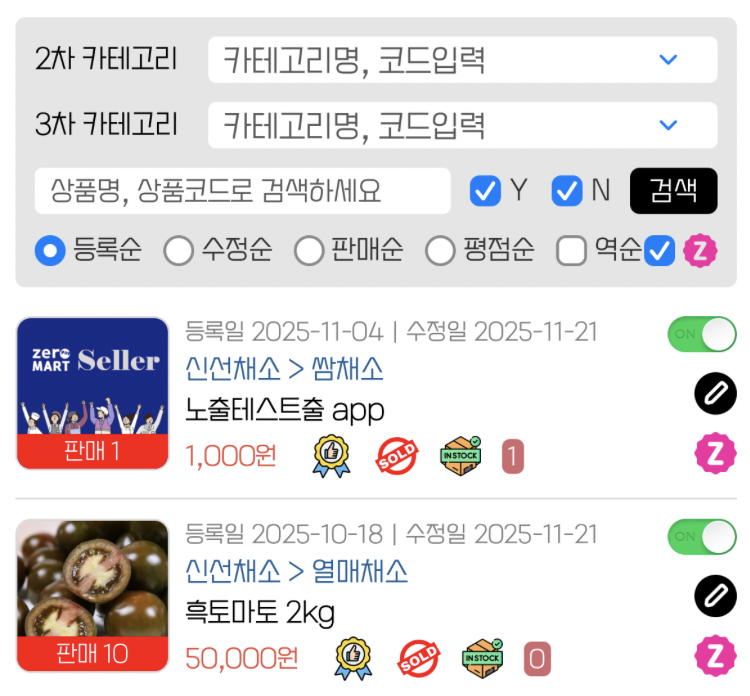Tap the pink Z icon for 노출테스트출 app
Screen dimensions: 750x696
[x=715, y=455]
